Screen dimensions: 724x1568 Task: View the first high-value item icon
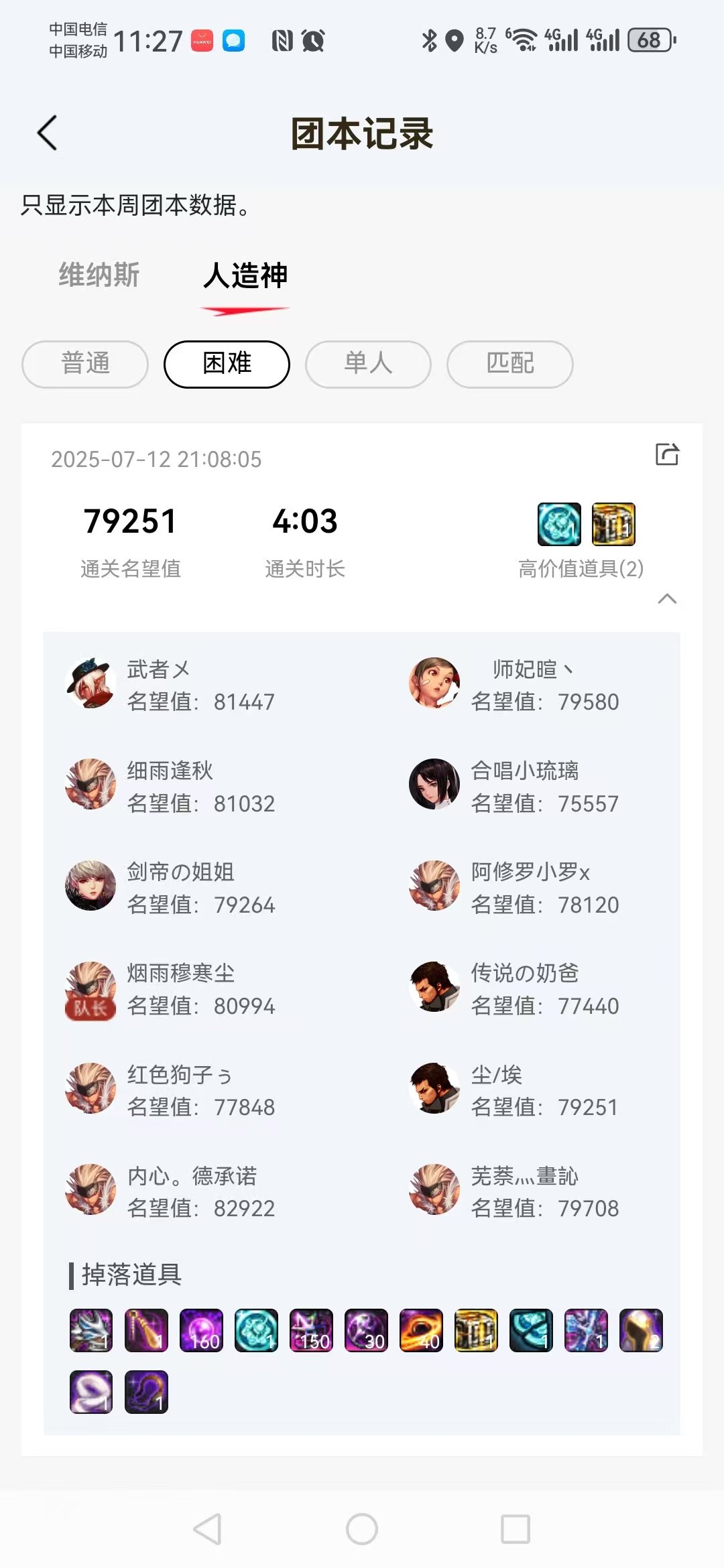point(559,524)
